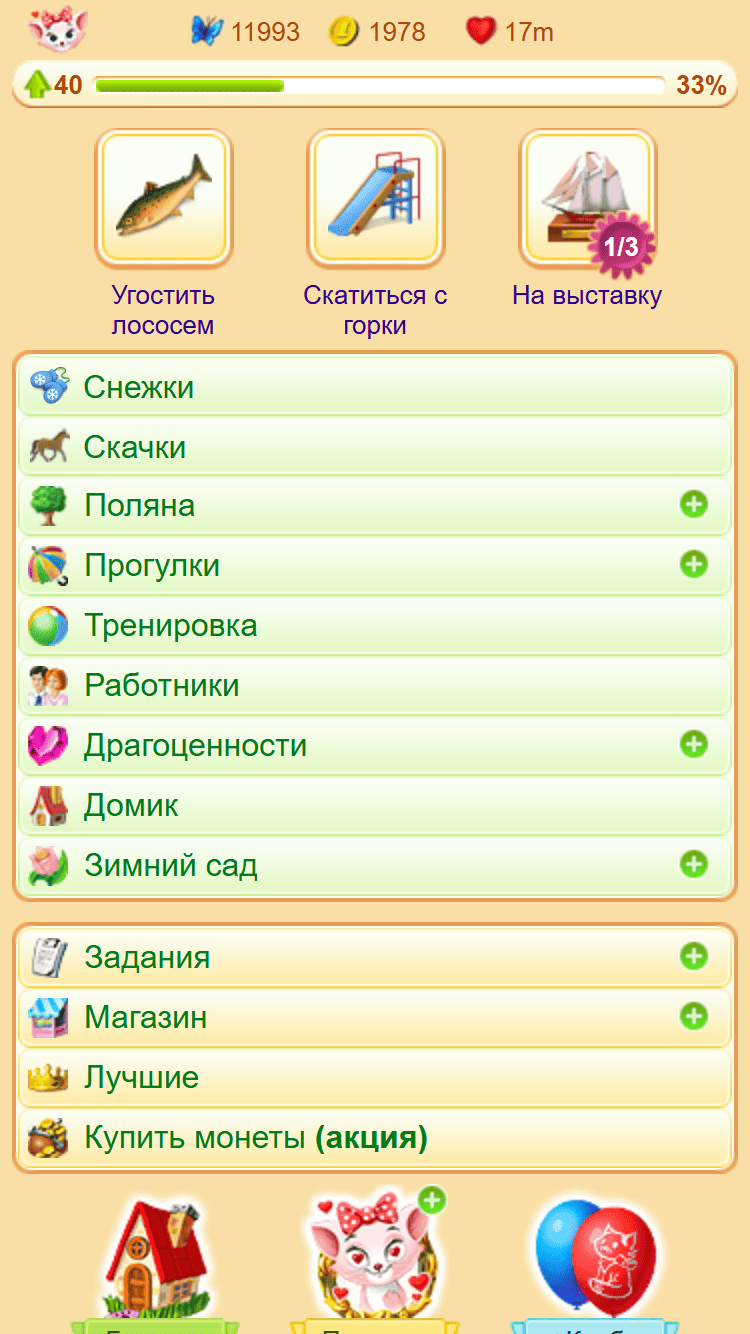750x1334 pixels.
Task: Tap the red-roofed house icon at bottom
Action: coord(155,1260)
